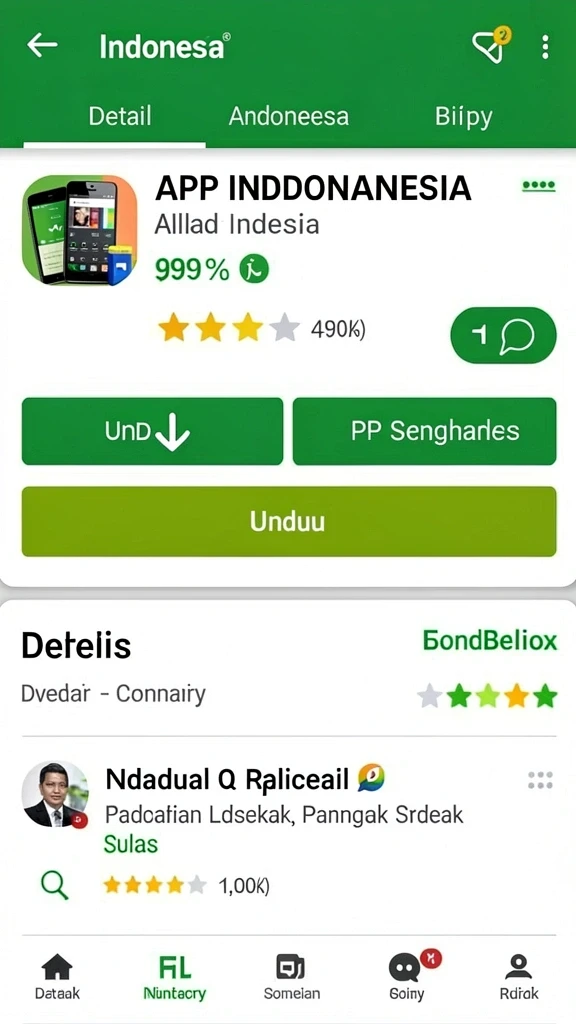Tap the wide Unduu button
Image resolution: width=576 pixels, height=1024 pixels.
click(x=289, y=521)
